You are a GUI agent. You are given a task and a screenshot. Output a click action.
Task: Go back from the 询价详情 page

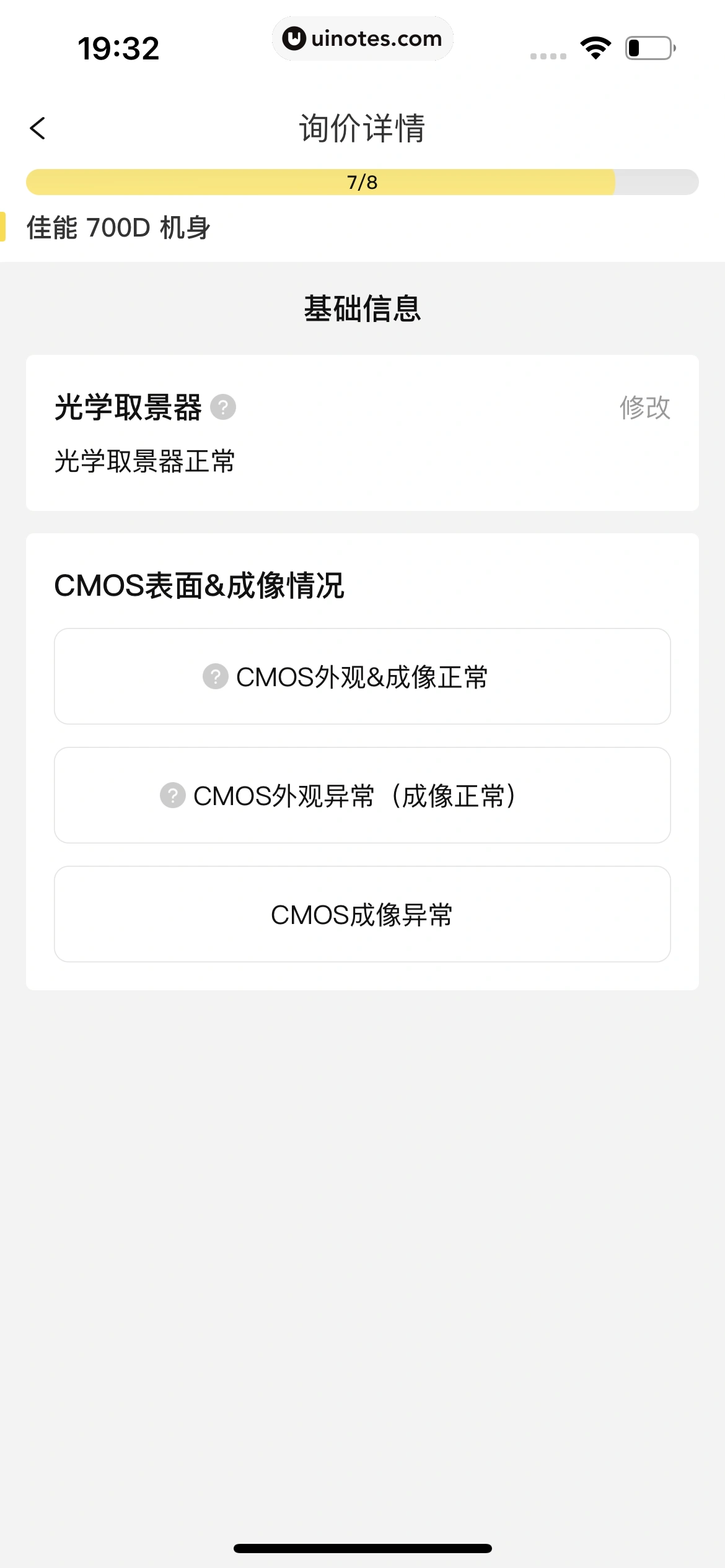(38, 128)
